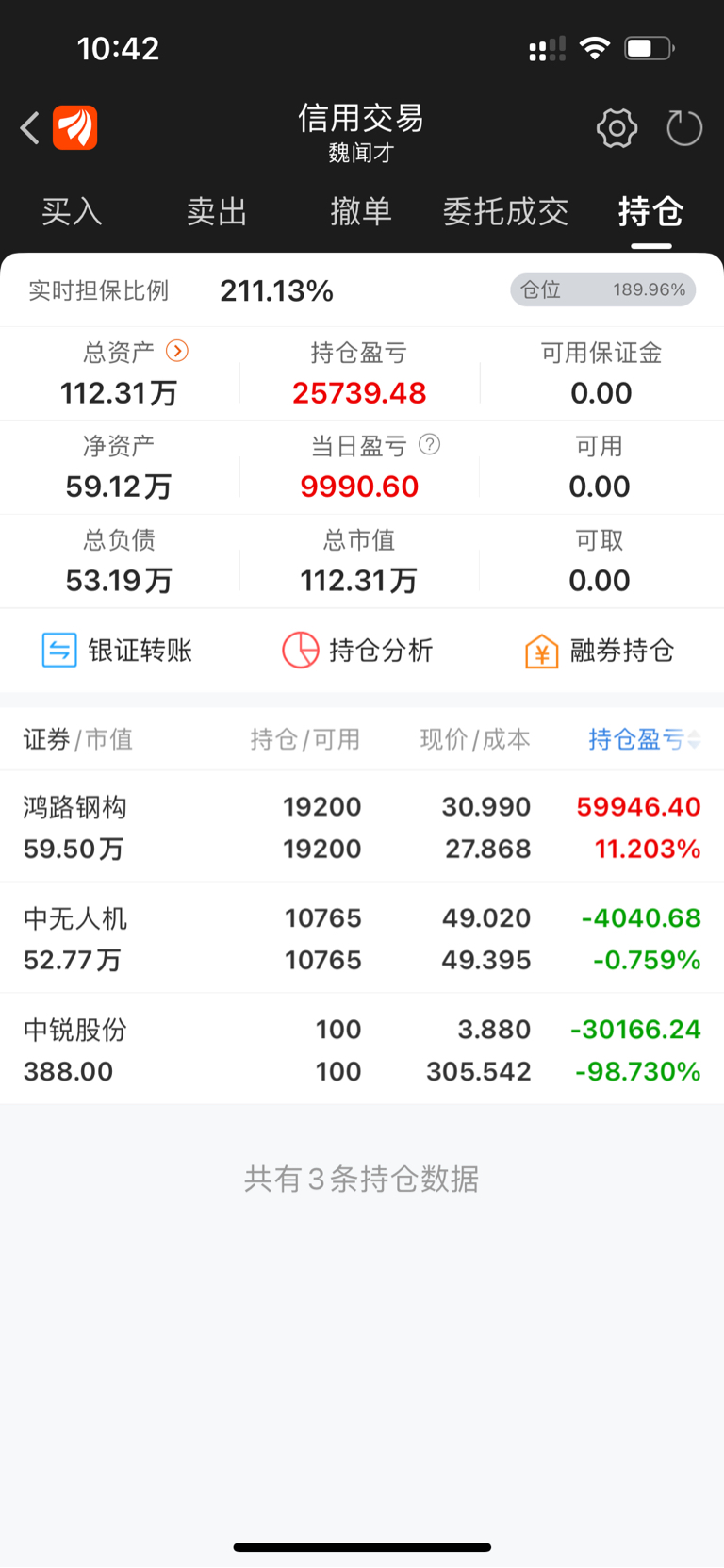The image size is (724, 1568).
Task: Switch to the 买入 tab
Action: click(72, 211)
